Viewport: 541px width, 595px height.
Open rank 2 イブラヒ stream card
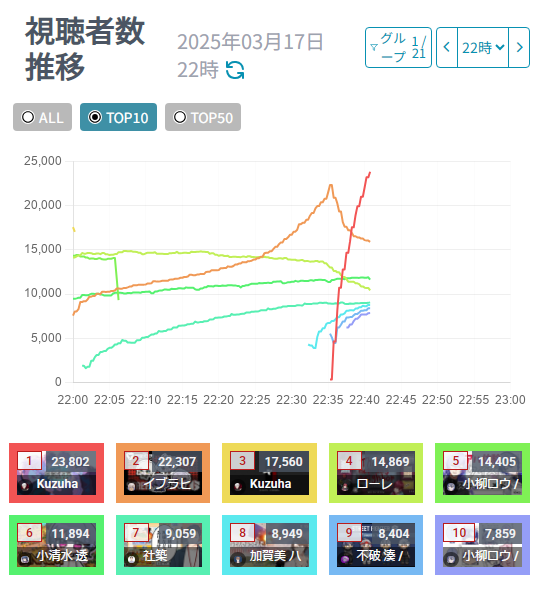click(163, 473)
